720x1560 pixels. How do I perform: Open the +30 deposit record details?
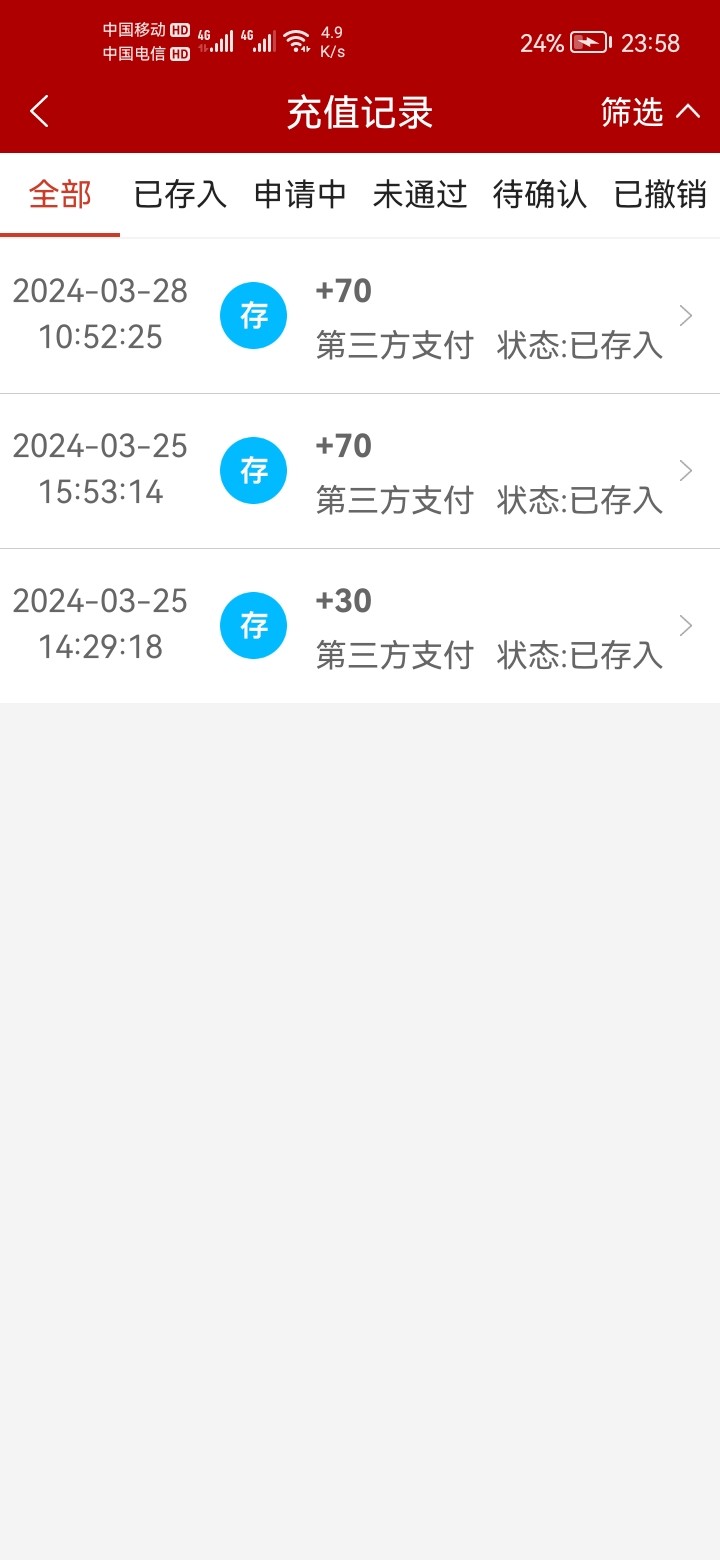pos(360,626)
